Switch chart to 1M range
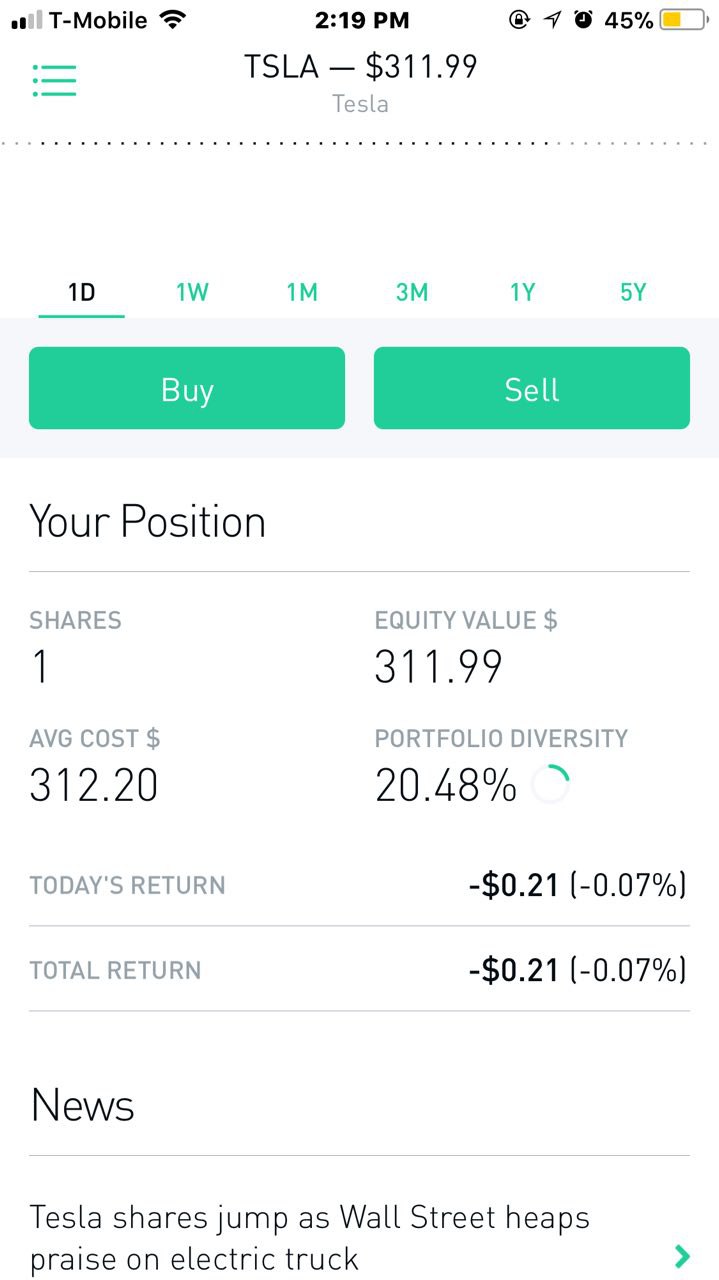Viewport: 719px width, 1280px height. [x=302, y=293]
